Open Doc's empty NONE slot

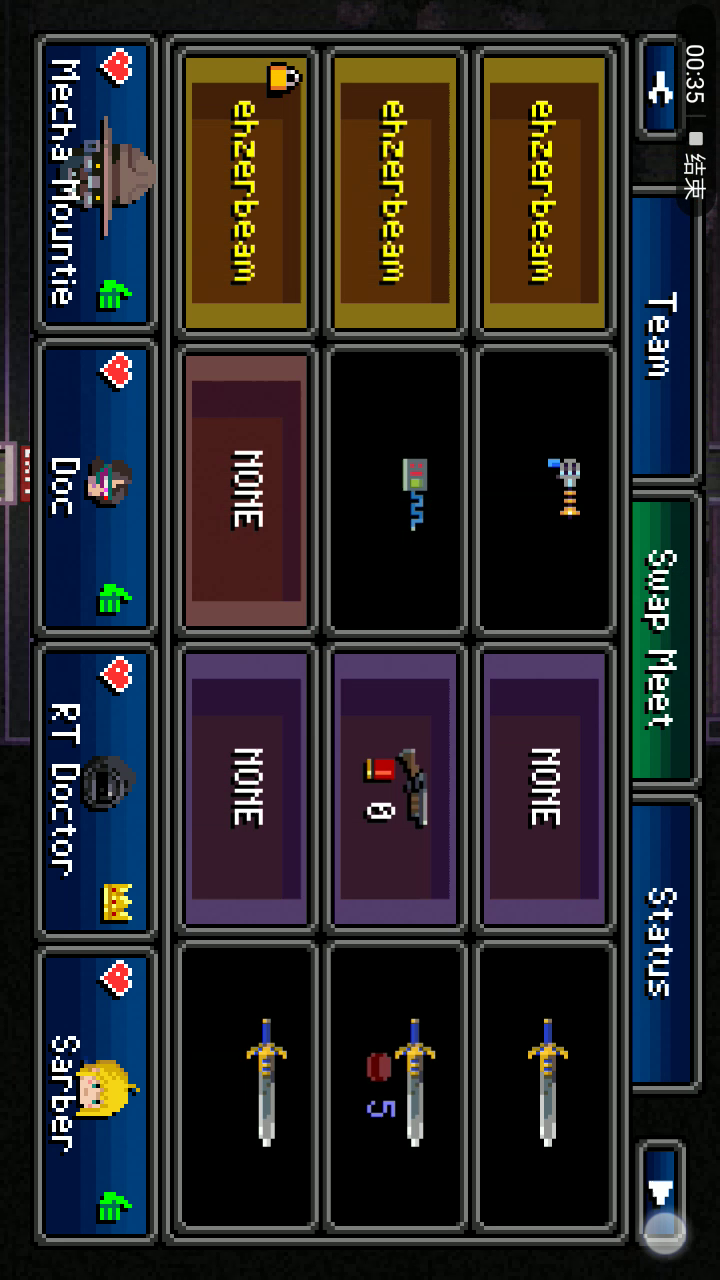[x=246, y=490]
